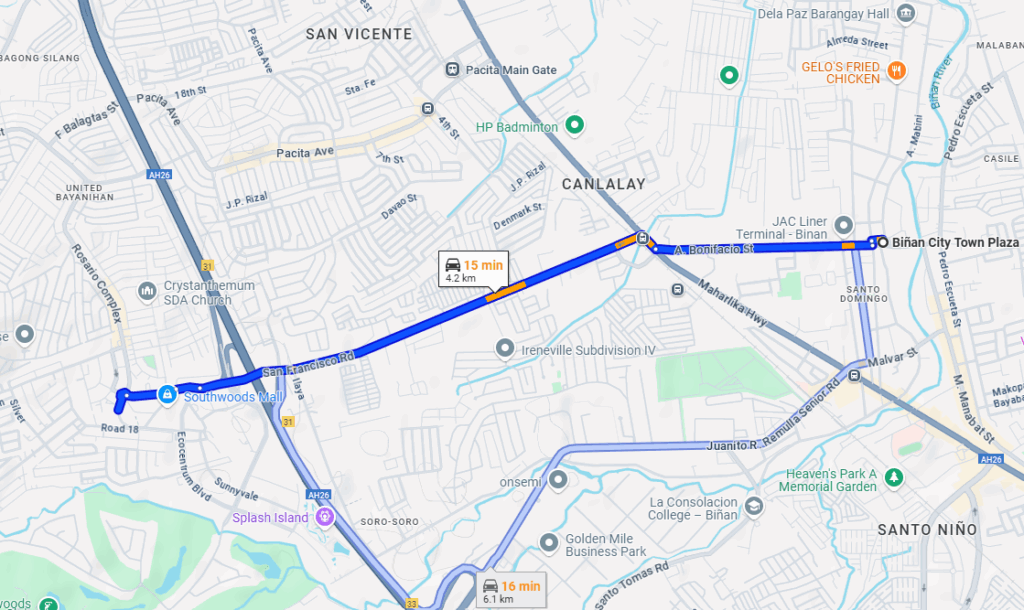Tap the Biñan City Town Plaza destination
This screenshot has height=610, width=1024.
pyautogui.click(x=883, y=242)
